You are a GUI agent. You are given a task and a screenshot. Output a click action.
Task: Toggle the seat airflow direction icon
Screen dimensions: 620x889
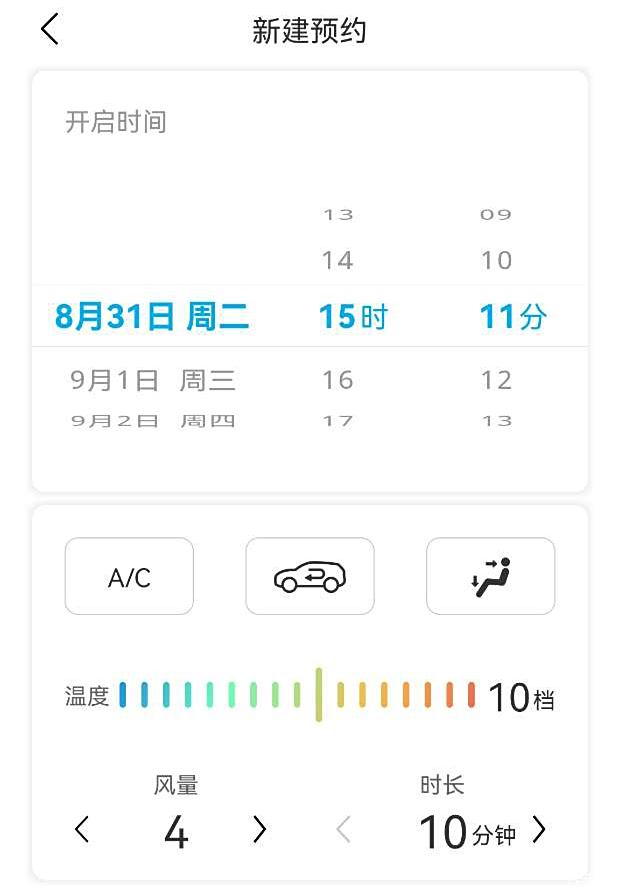490,576
